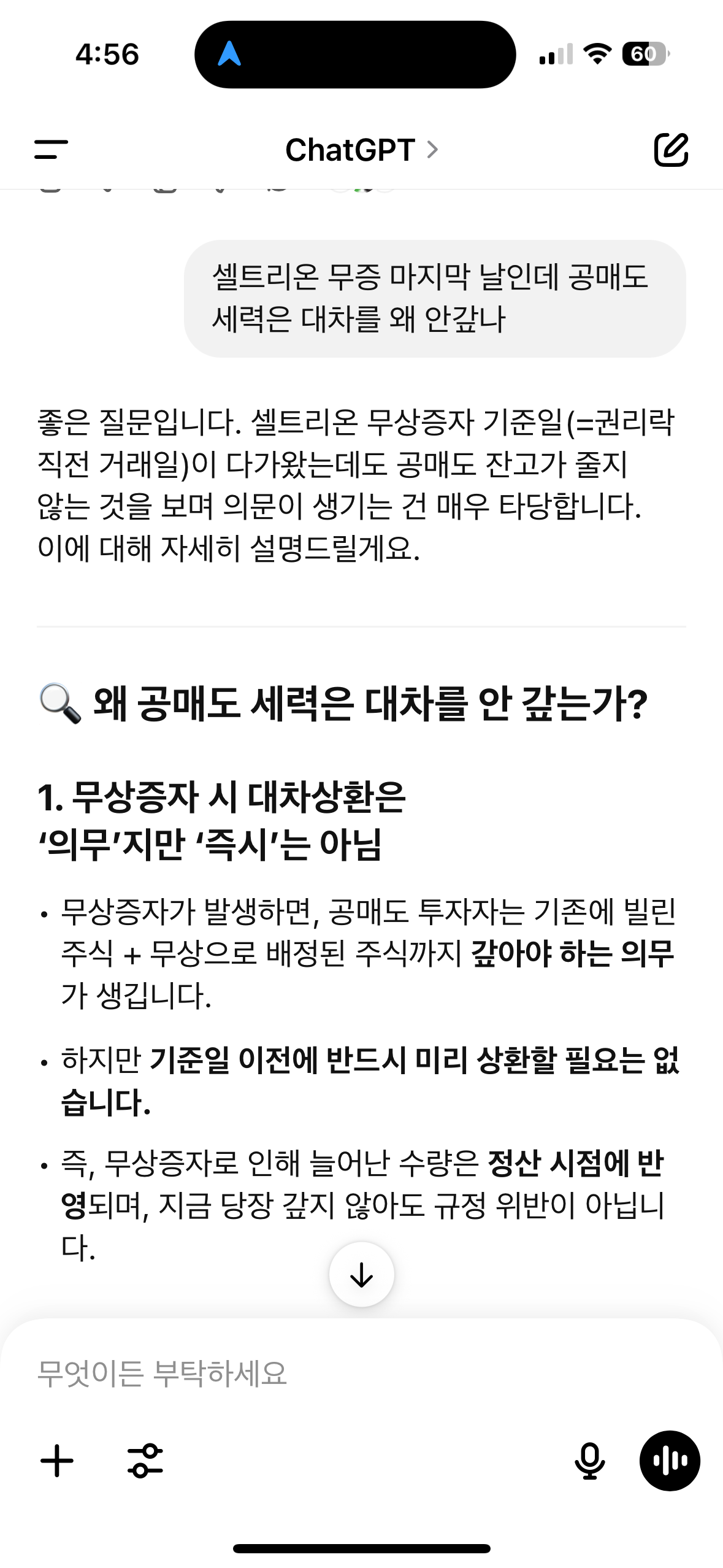Open the tools settings icon

[145, 1461]
